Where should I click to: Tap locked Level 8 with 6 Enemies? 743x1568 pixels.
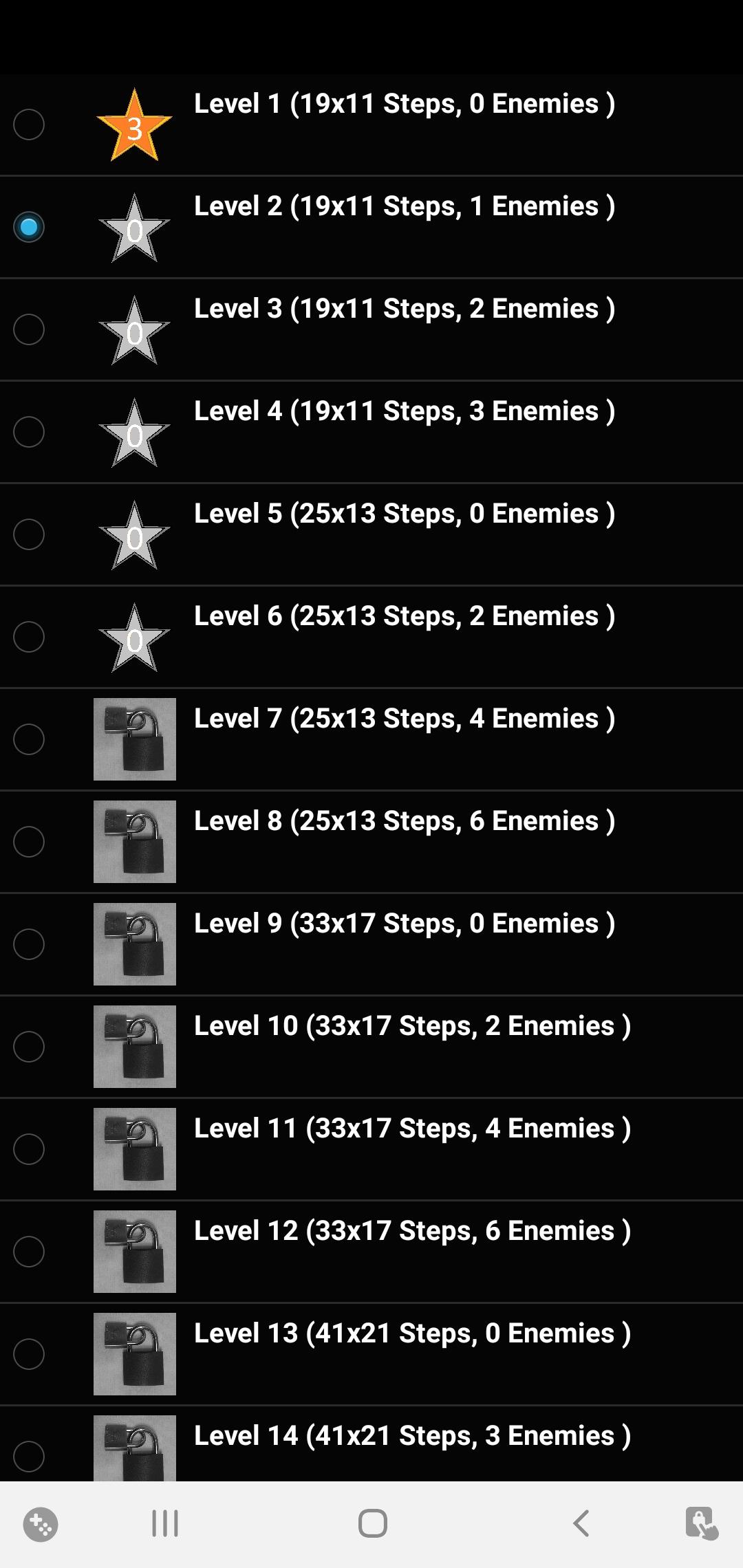pos(29,842)
